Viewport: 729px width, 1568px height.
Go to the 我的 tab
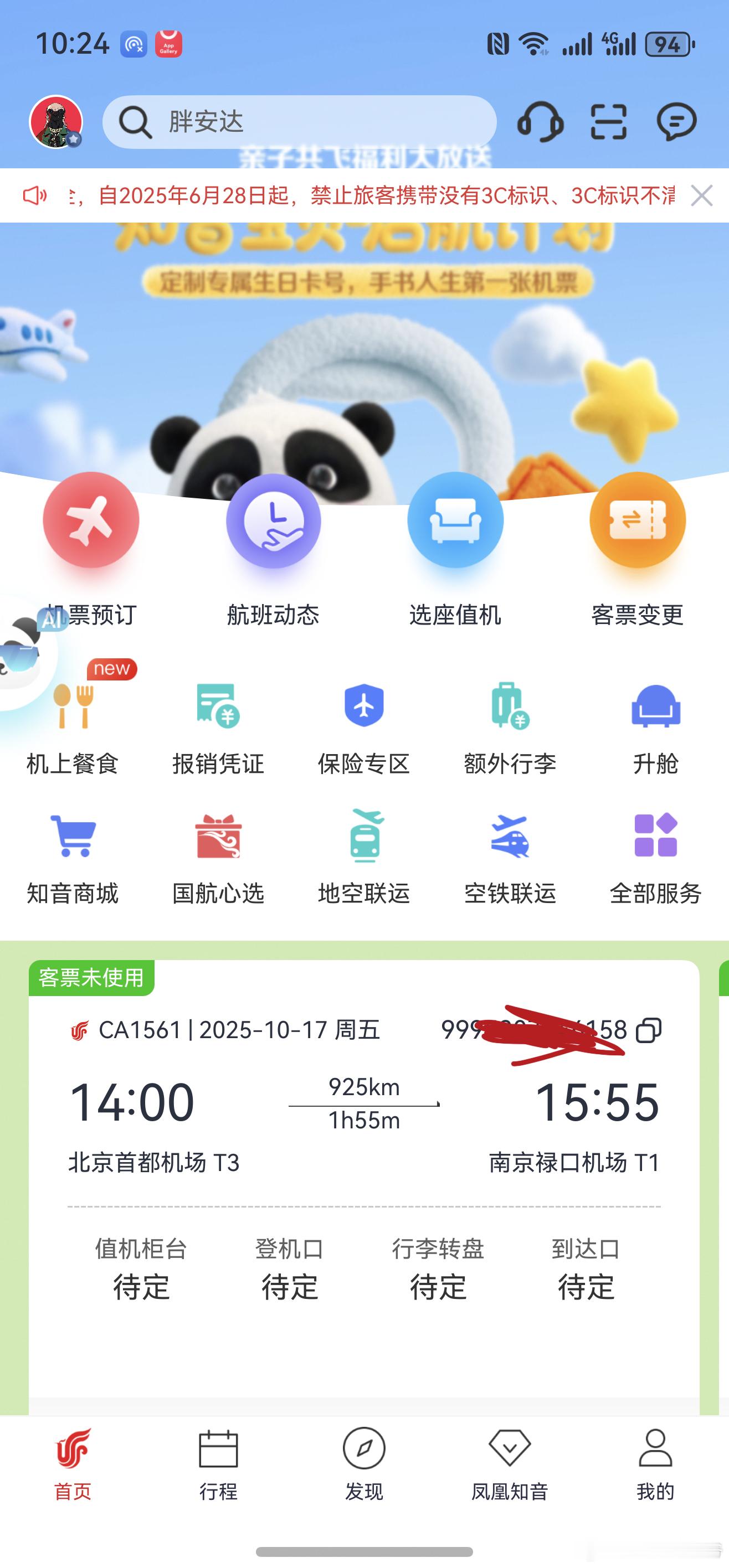point(655,1464)
